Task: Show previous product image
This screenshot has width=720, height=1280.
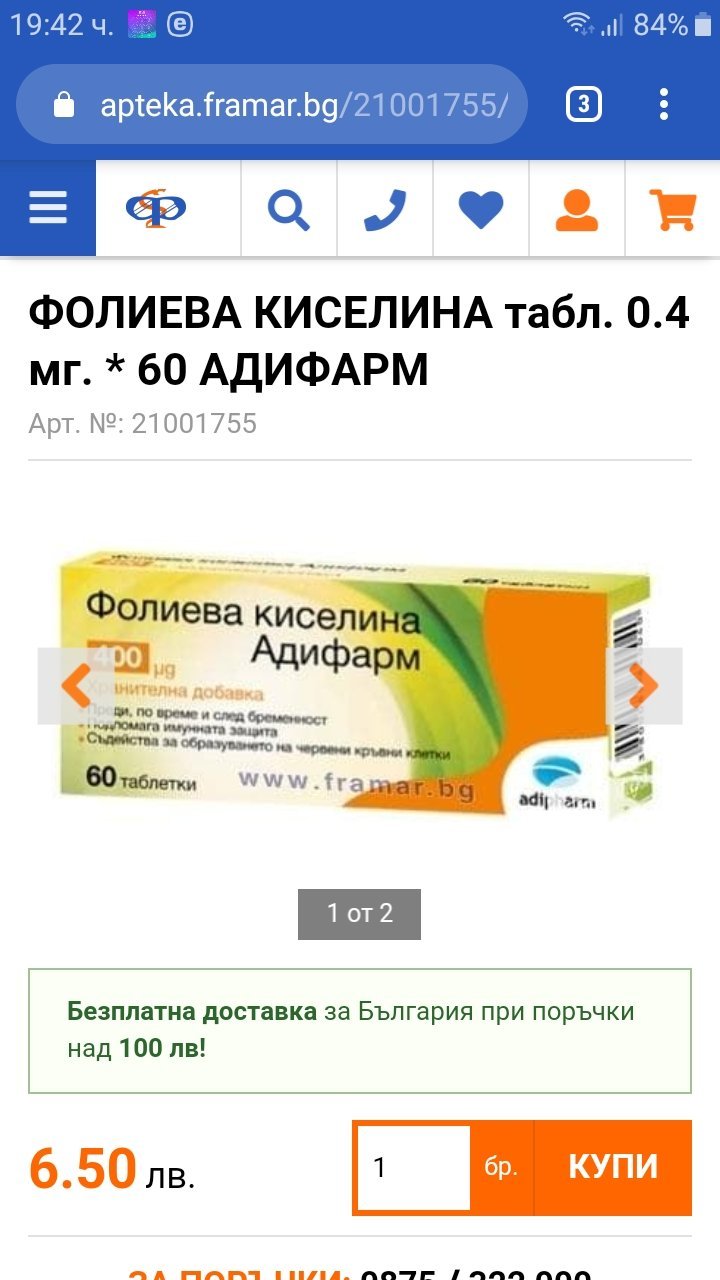Action: (75, 686)
